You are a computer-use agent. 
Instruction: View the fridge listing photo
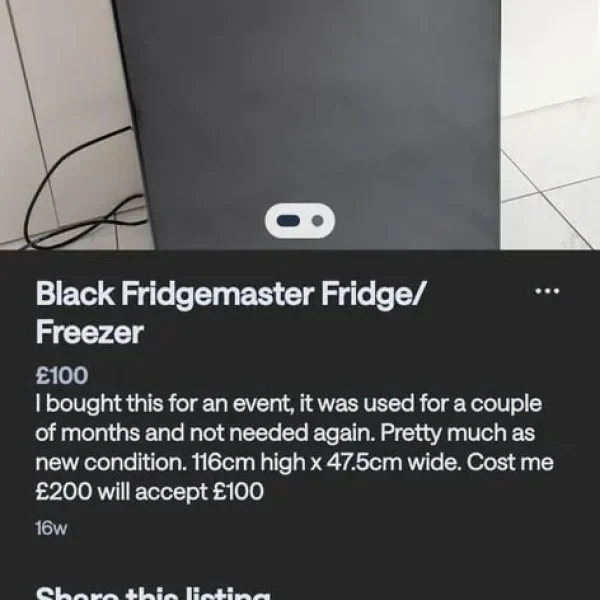pyautogui.click(x=300, y=110)
